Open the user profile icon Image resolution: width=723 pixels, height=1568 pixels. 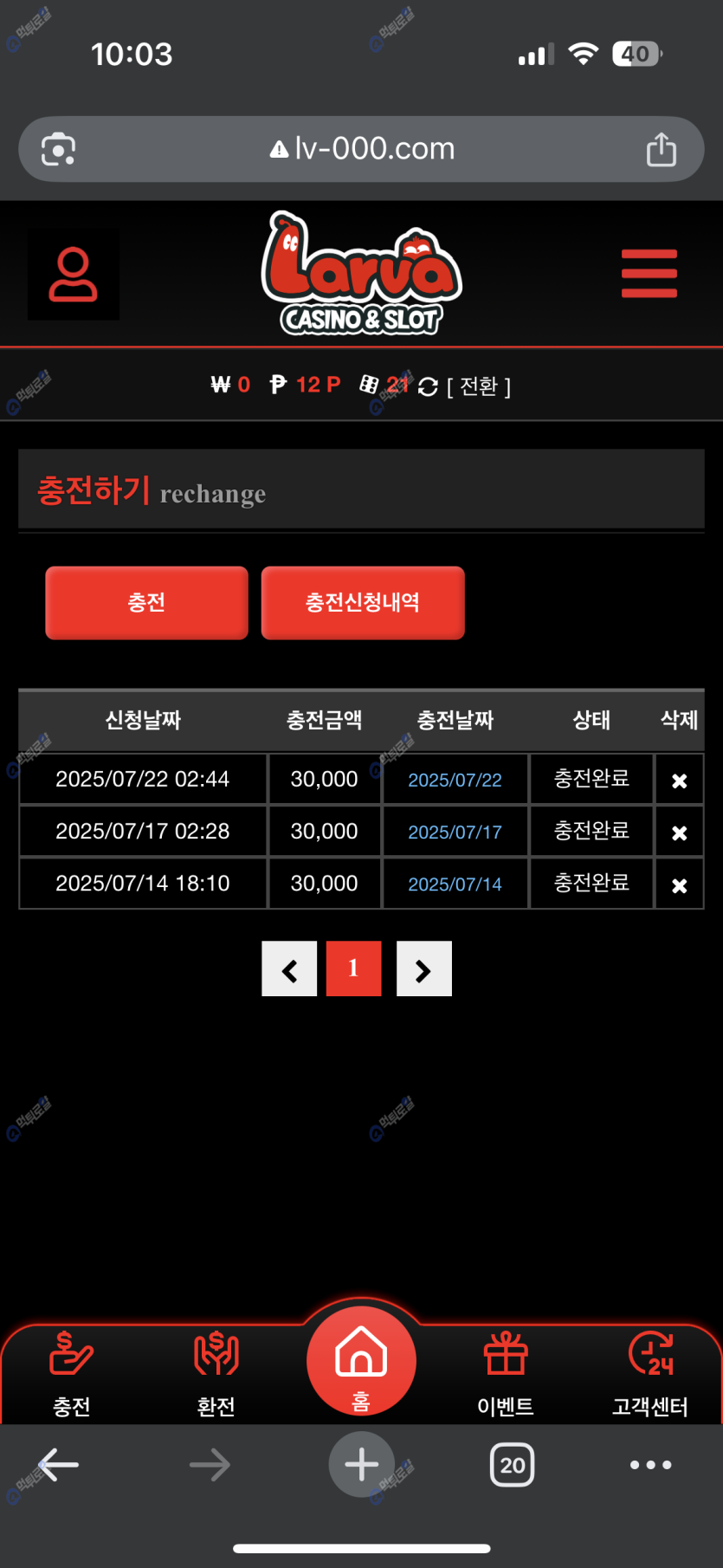[74, 275]
